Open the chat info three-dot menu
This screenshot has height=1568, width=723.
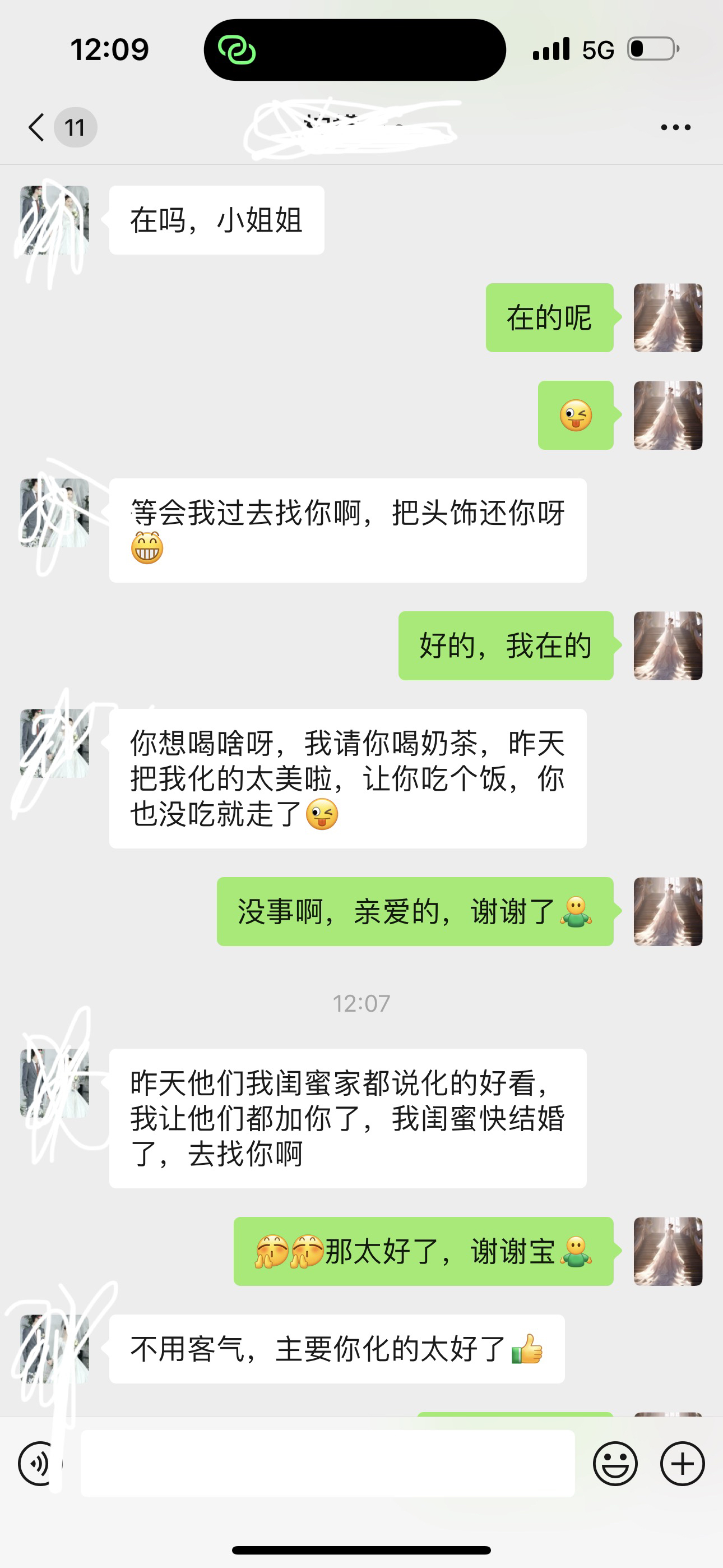tap(675, 127)
